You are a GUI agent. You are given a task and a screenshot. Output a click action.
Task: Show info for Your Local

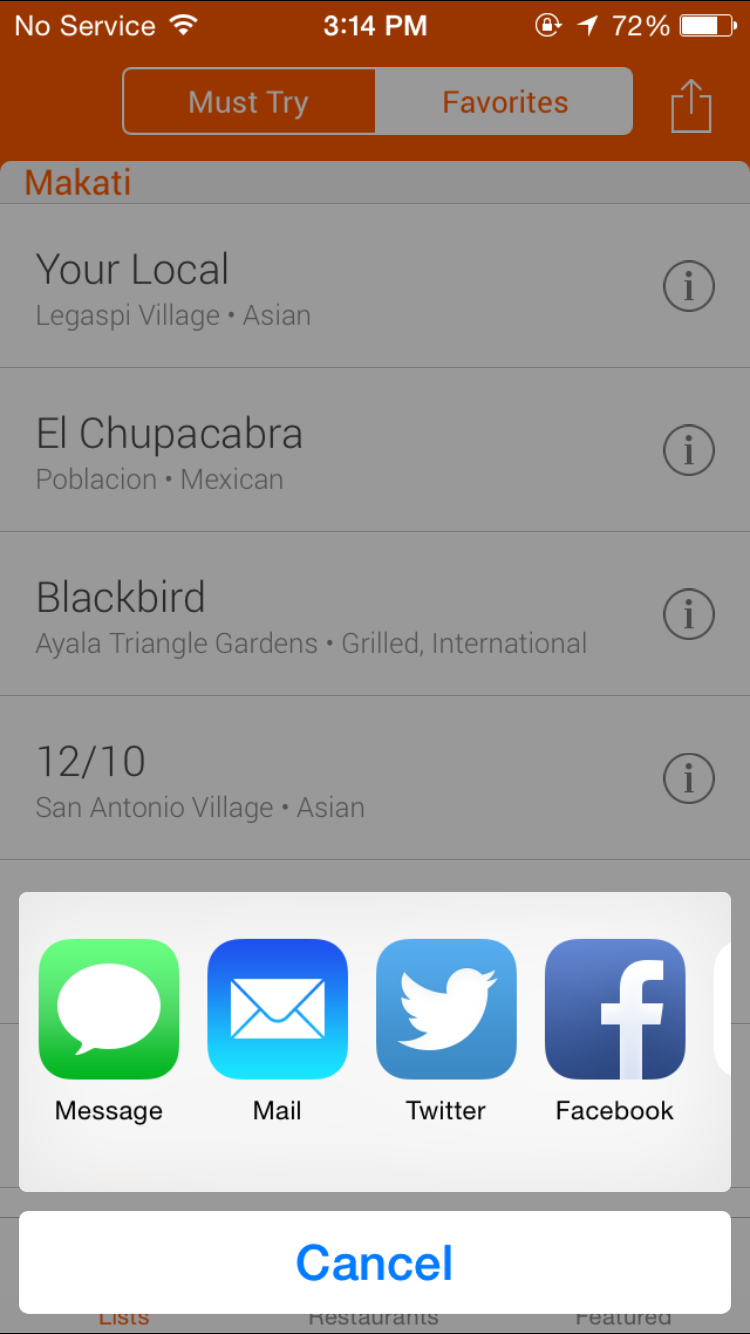coord(689,286)
